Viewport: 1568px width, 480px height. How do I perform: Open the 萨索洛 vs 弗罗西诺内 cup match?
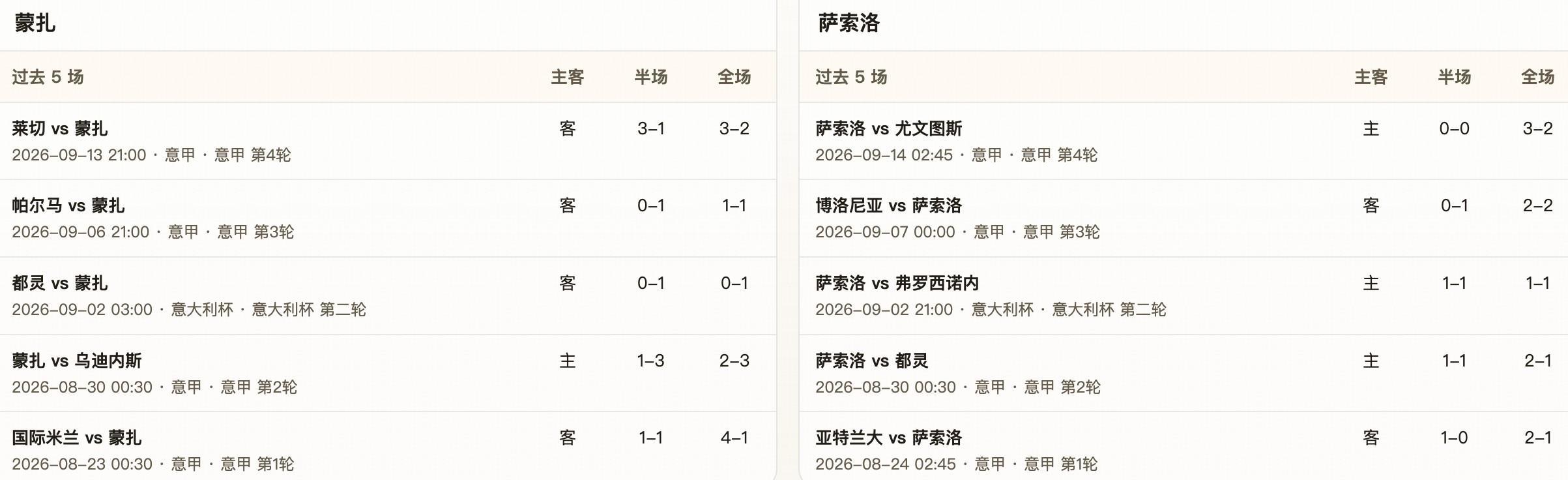pyautogui.click(x=1183, y=296)
